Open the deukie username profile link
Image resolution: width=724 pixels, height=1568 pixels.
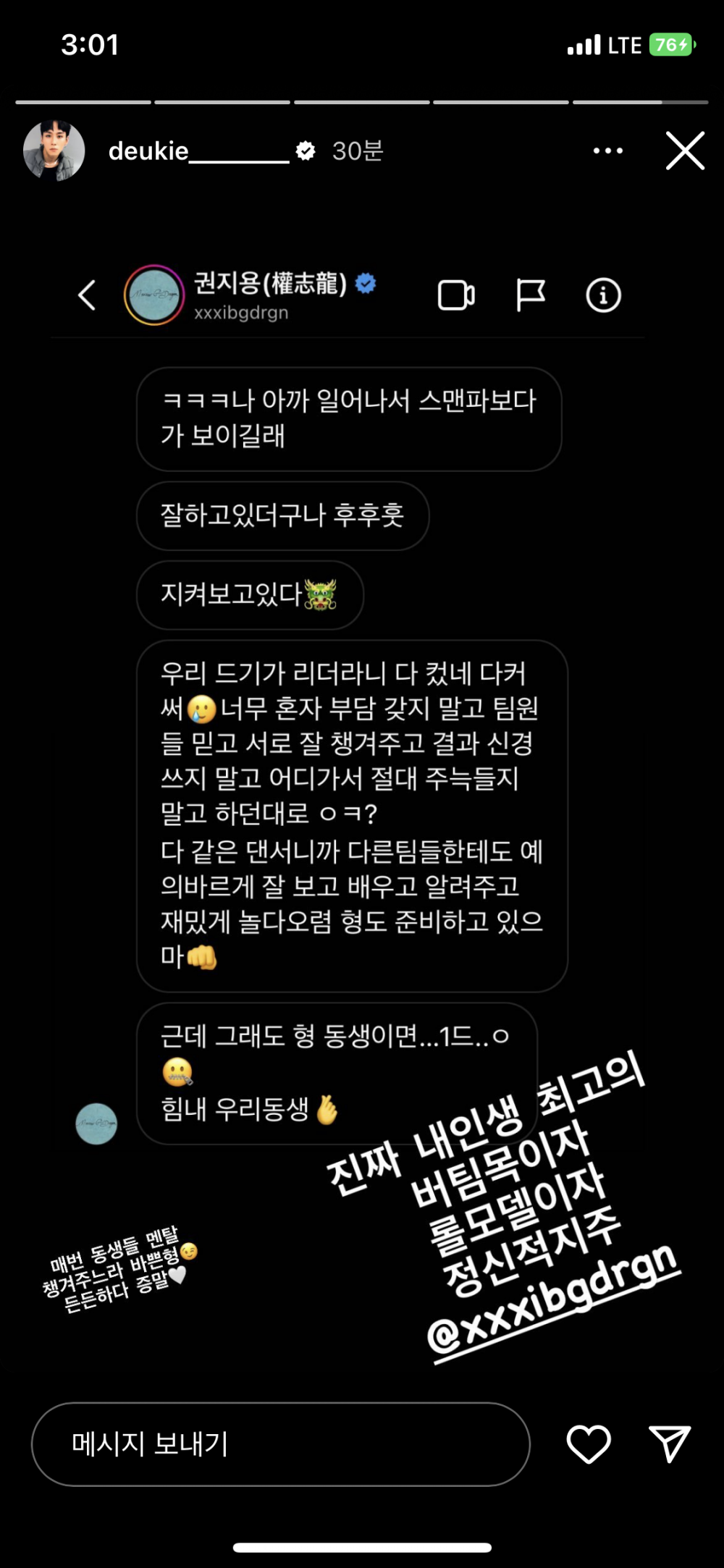(x=198, y=151)
